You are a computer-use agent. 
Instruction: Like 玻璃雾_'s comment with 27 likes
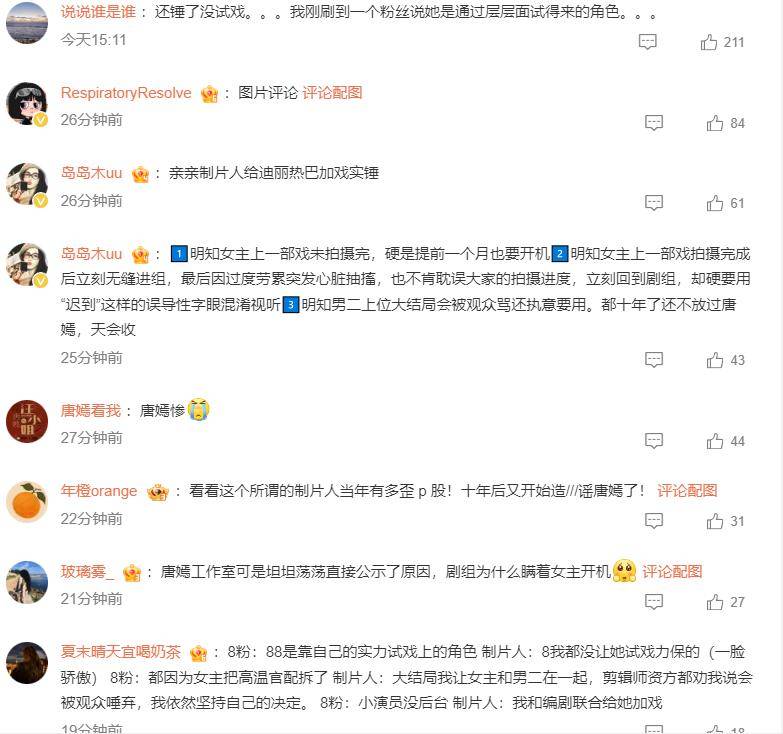[715, 602]
